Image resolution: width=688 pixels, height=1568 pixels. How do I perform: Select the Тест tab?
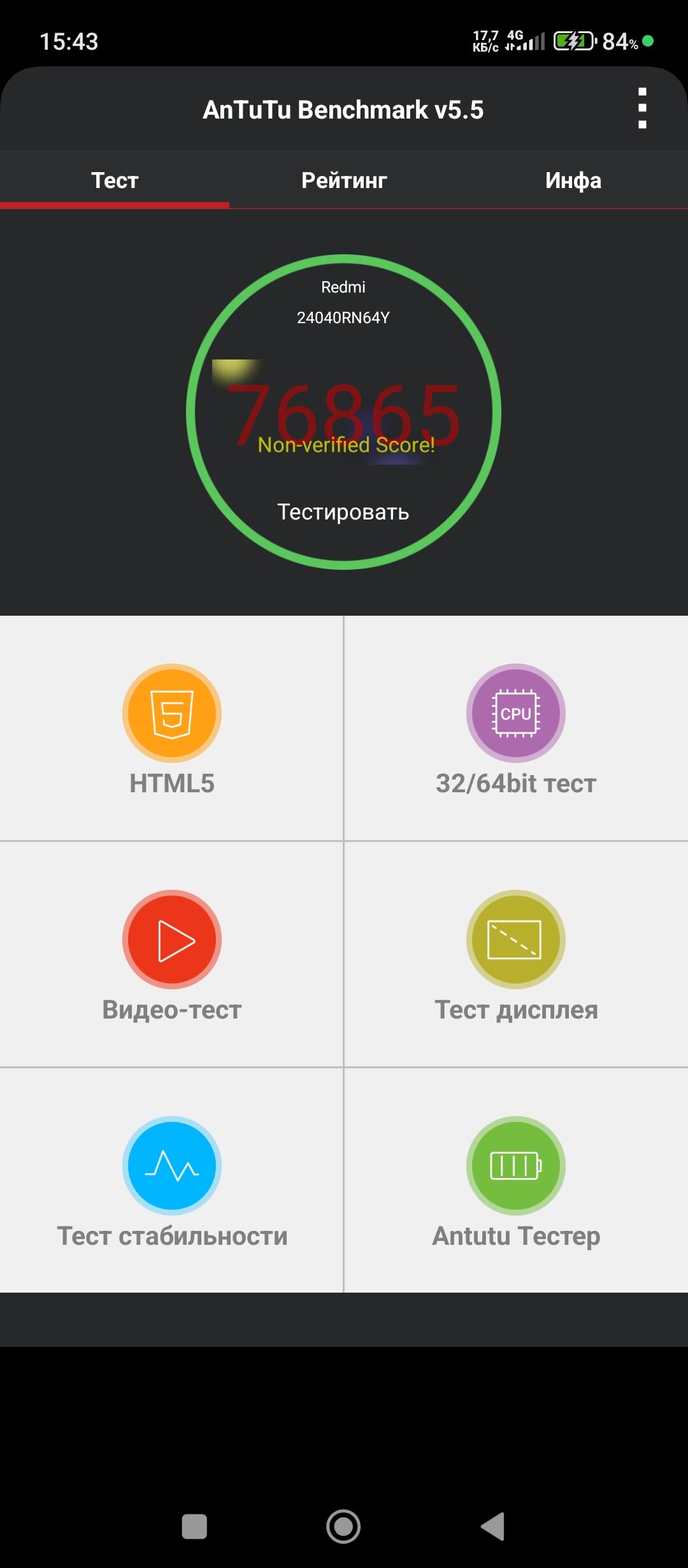[x=115, y=180]
